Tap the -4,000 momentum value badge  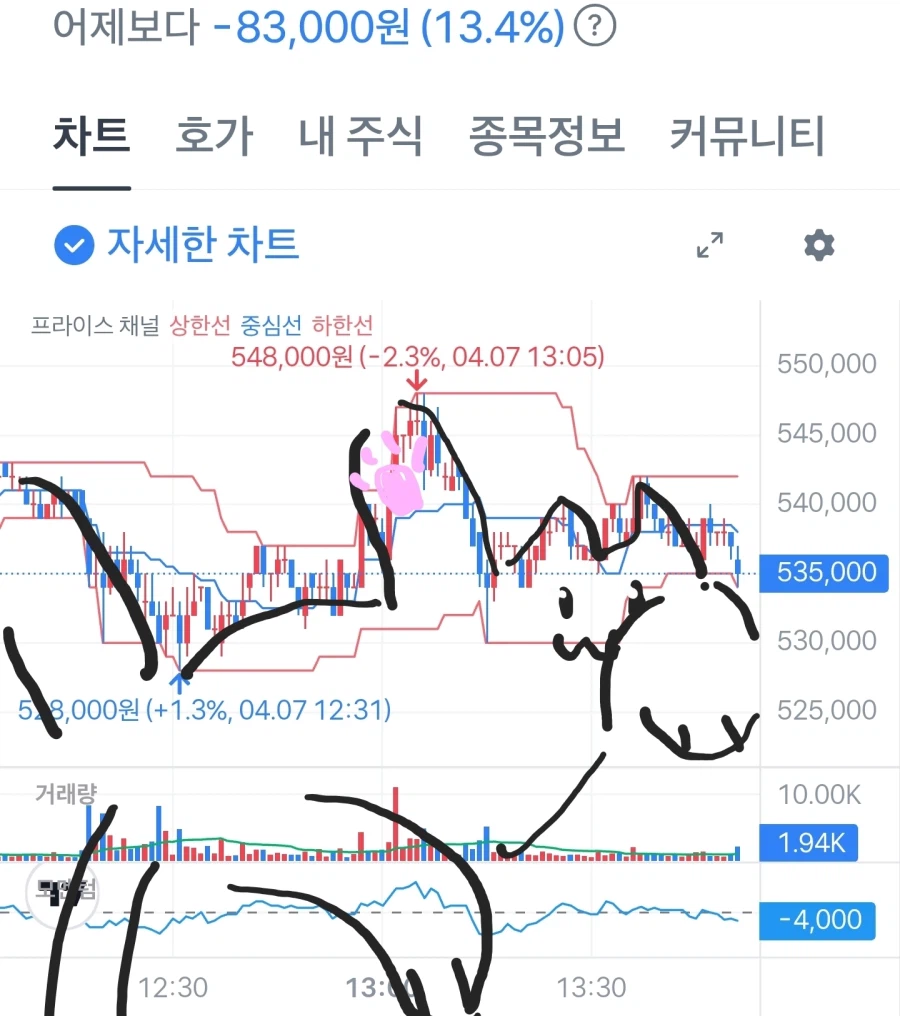point(817,919)
